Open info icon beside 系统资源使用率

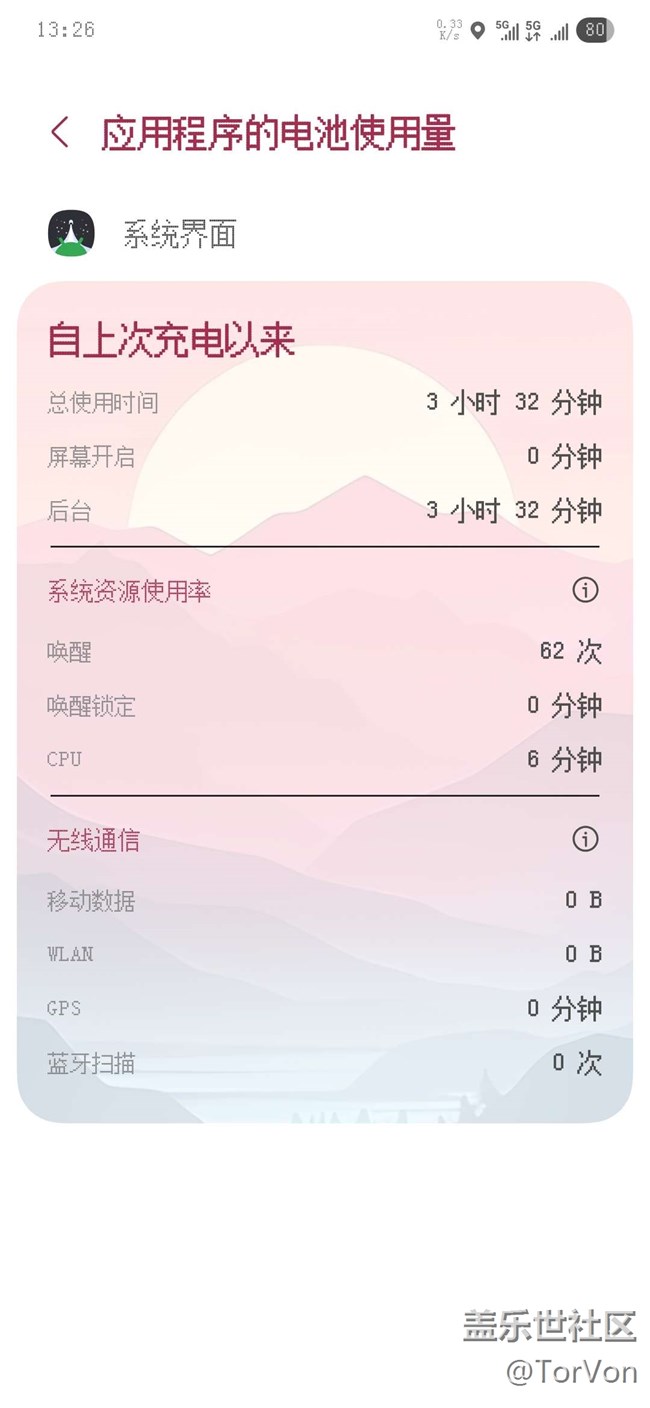585,590
